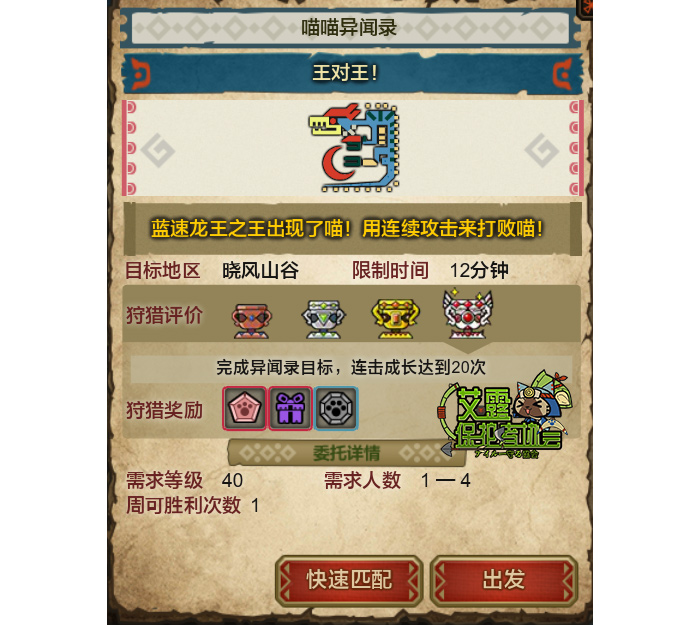View the purple gift box reward
This screenshot has height=625, width=700.
(290, 408)
